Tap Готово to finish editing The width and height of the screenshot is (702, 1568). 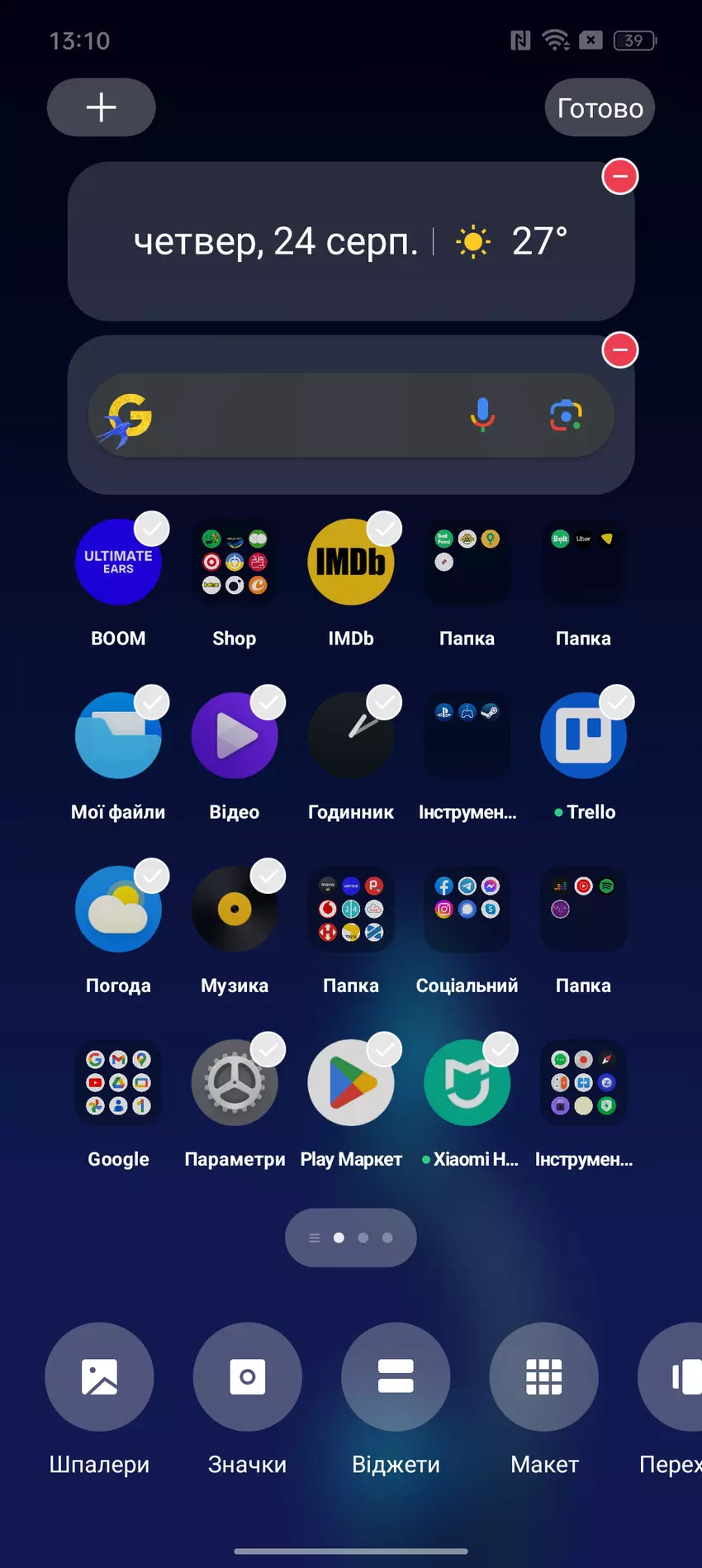tap(600, 107)
